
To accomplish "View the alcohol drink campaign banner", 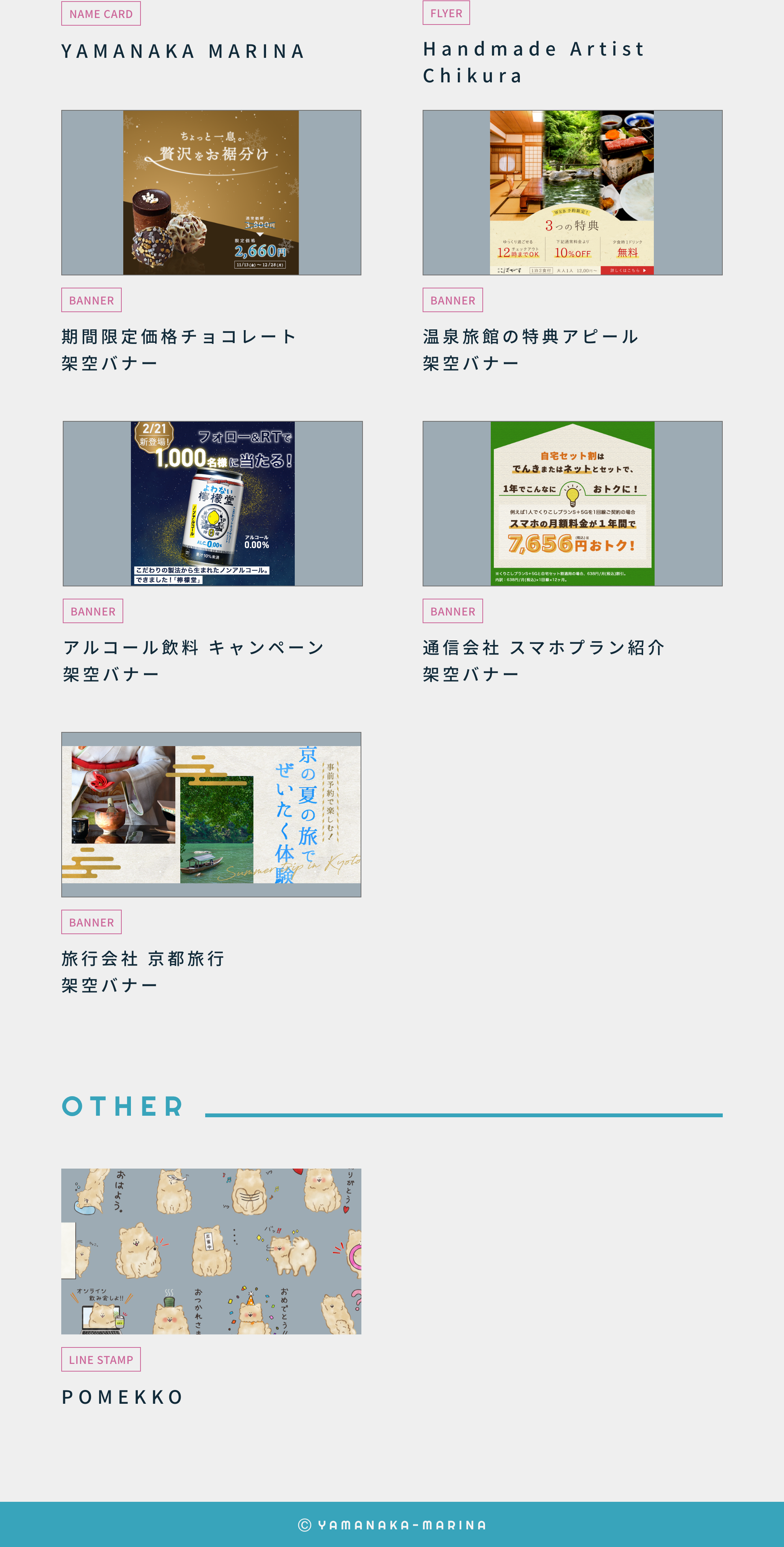I will coord(212,503).
